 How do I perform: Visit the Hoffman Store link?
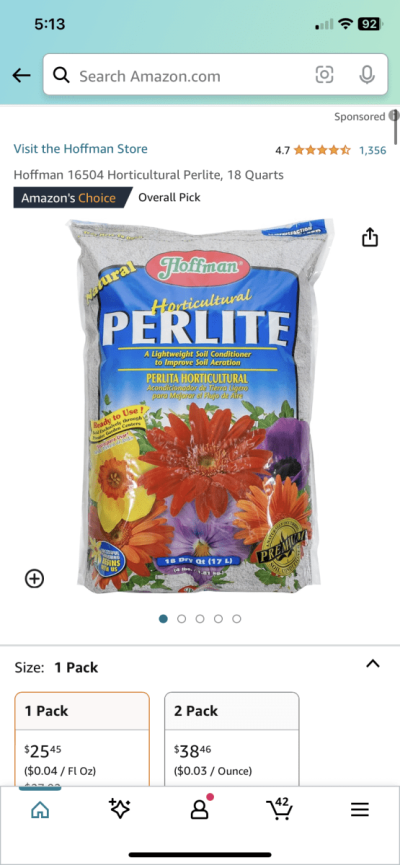tap(81, 149)
